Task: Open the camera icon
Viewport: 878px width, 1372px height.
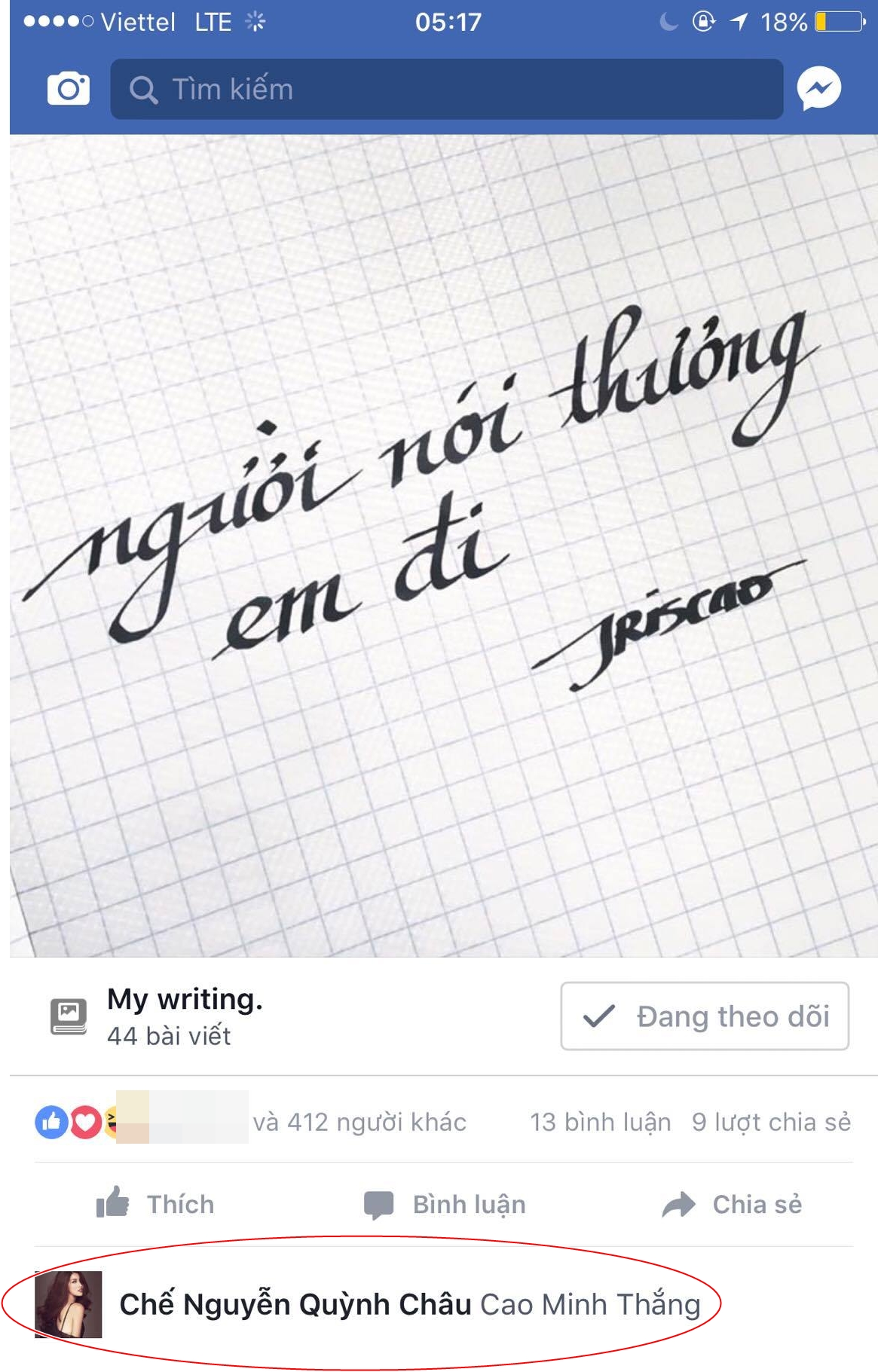Action: point(68,89)
